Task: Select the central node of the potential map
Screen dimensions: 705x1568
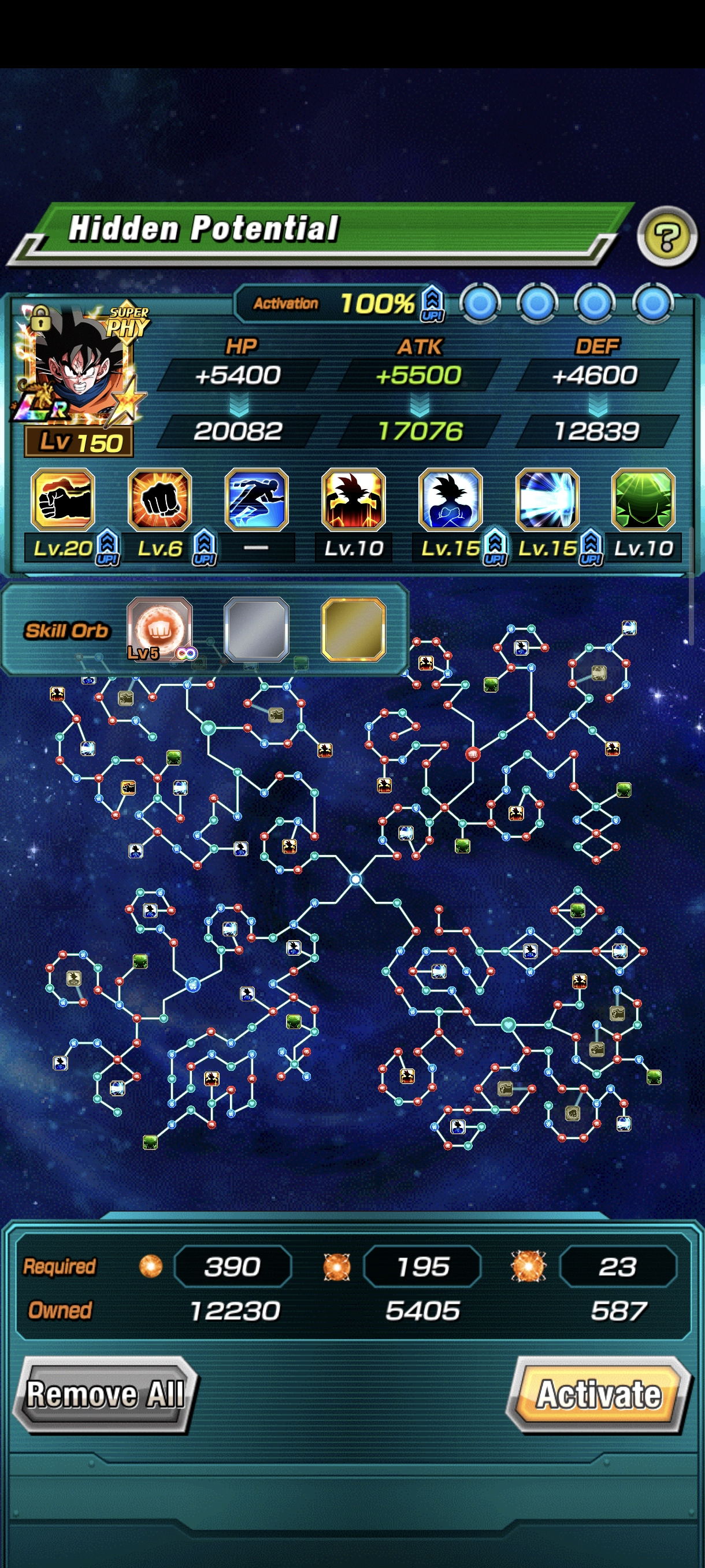Action: pyautogui.click(x=355, y=879)
